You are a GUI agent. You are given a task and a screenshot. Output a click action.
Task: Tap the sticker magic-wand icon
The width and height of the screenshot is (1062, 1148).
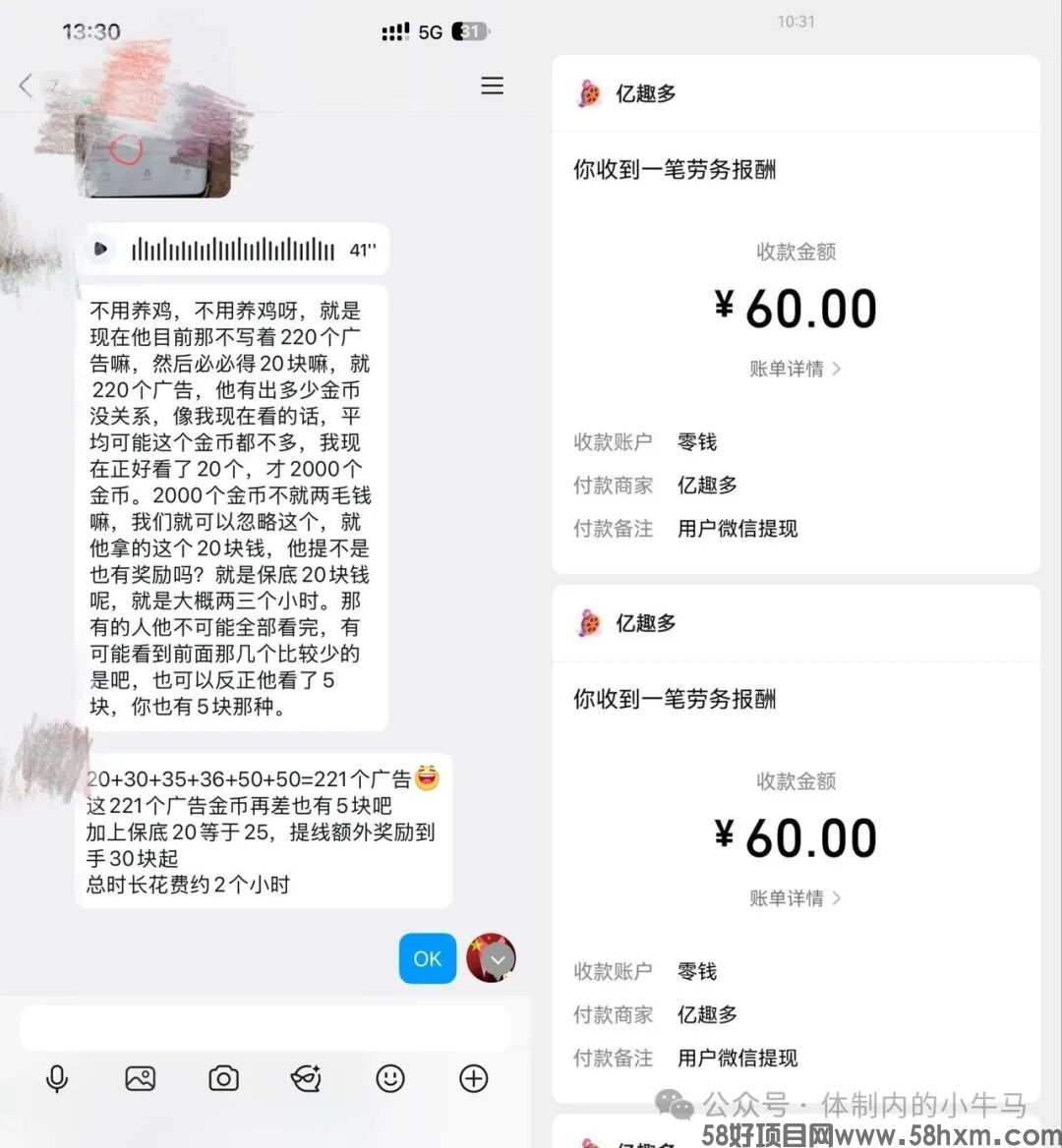306,1078
